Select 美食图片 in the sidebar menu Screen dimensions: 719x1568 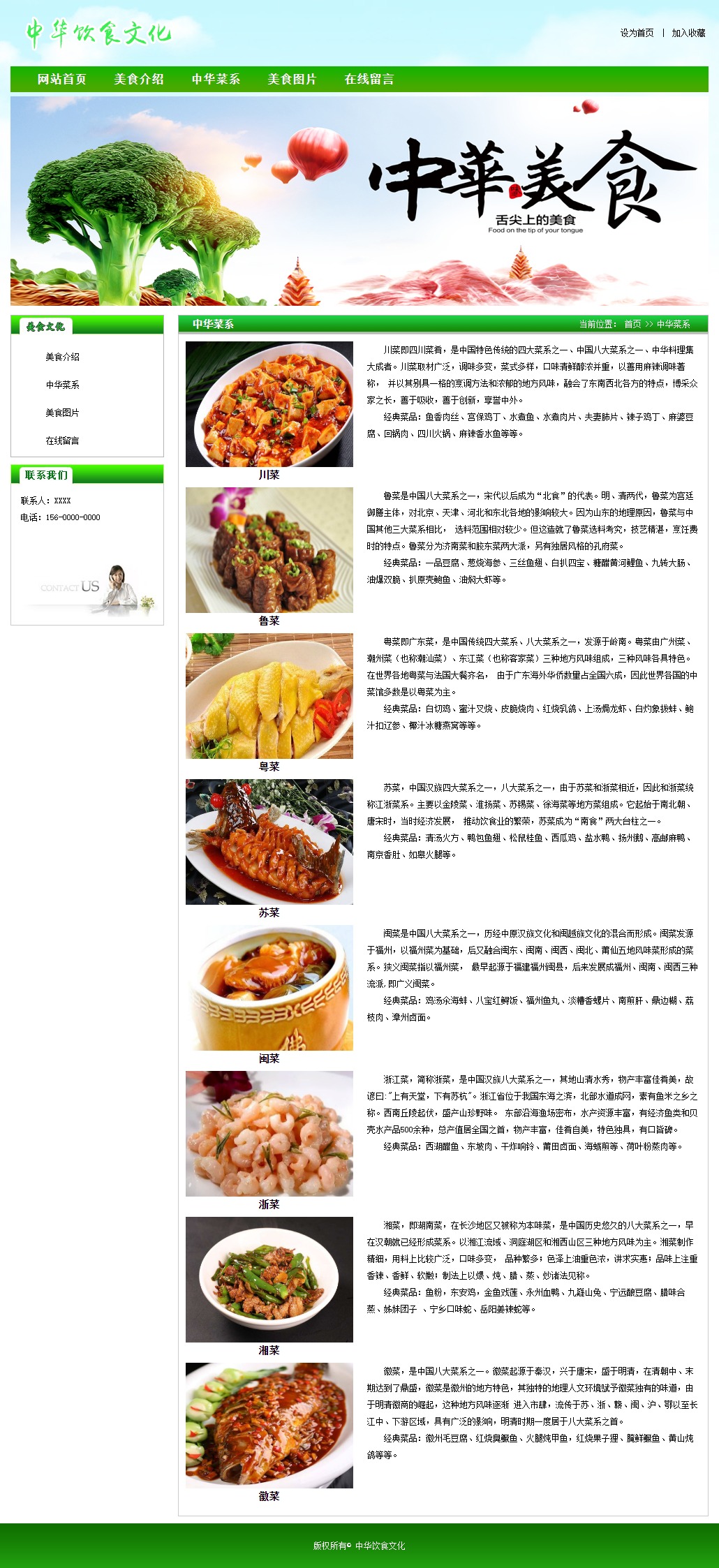(63, 413)
